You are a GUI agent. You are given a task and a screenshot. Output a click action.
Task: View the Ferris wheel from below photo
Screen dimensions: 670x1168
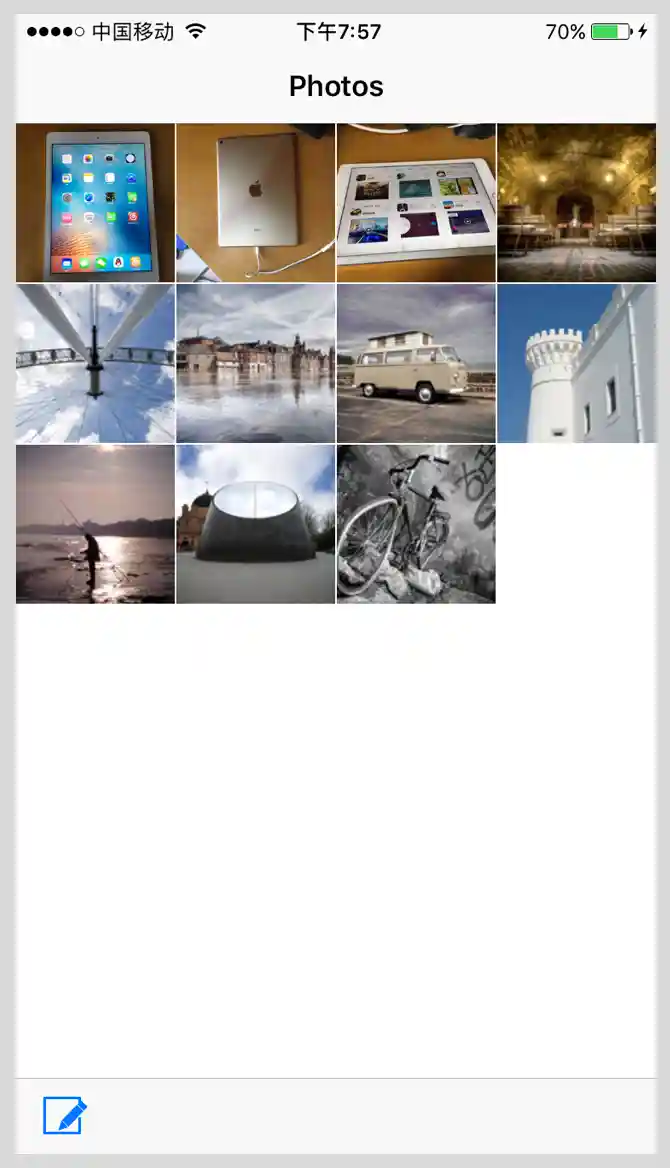(95, 363)
